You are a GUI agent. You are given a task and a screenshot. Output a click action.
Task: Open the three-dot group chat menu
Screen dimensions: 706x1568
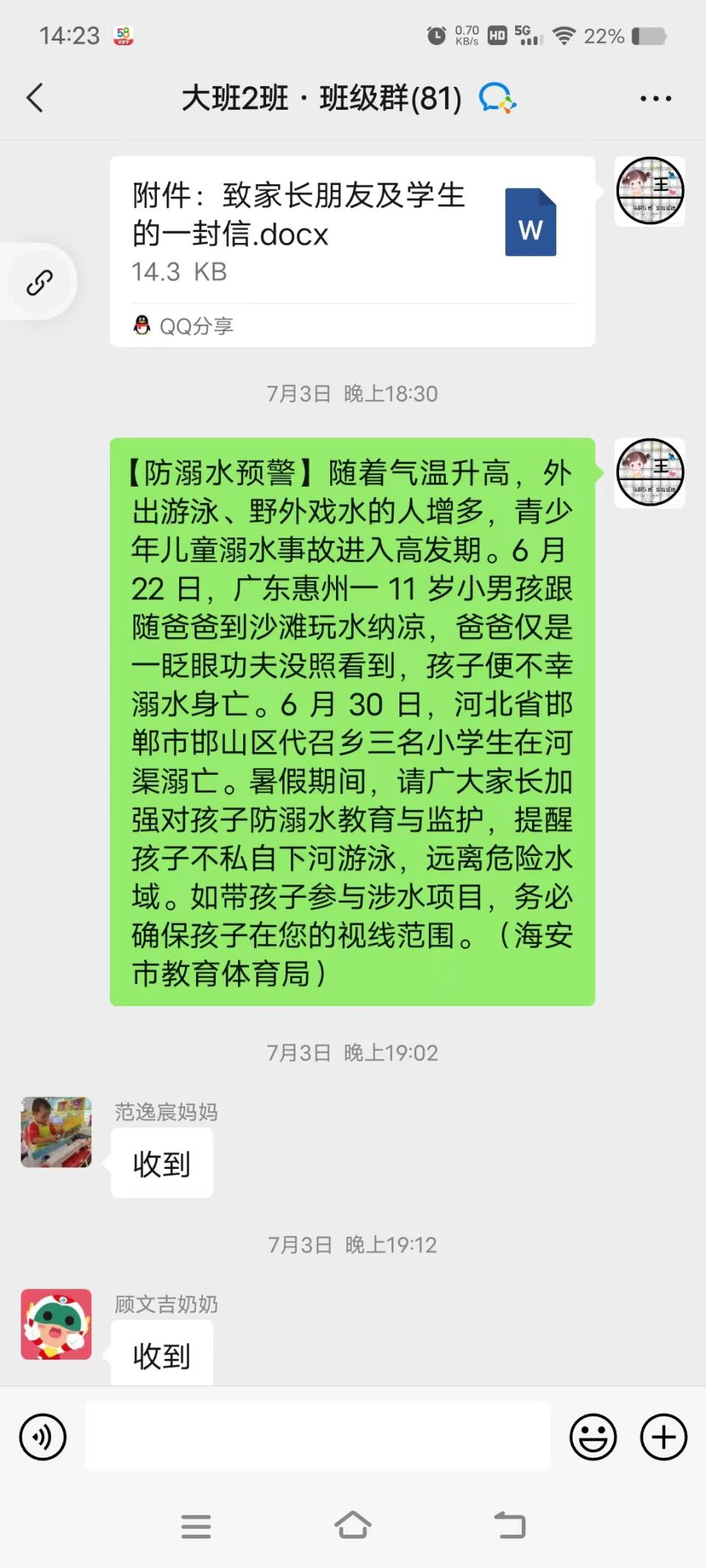point(655,98)
